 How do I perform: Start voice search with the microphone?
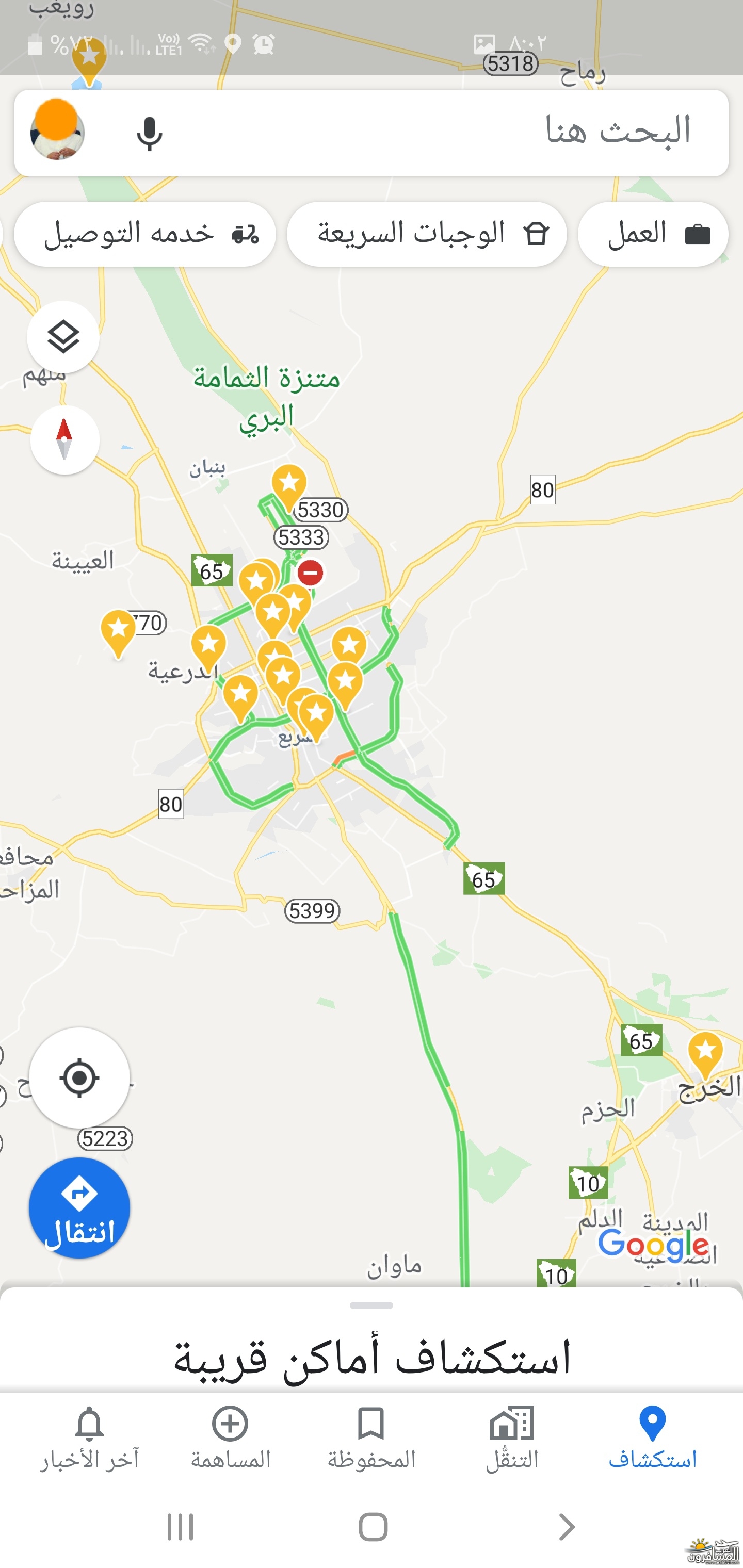click(149, 133)
